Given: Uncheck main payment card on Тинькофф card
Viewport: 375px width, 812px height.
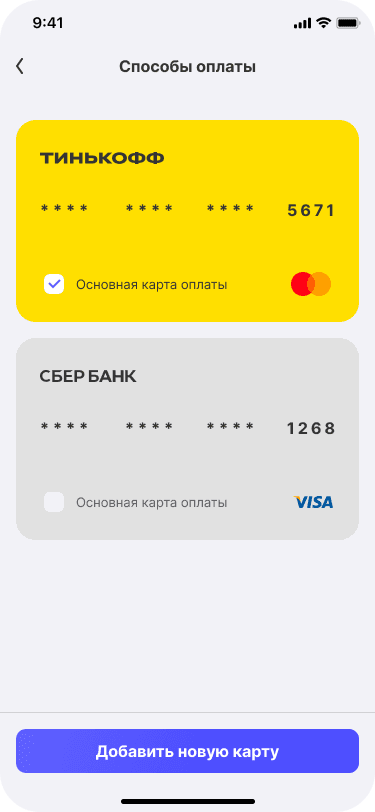Looking at the screenshot, I should (54, 284).
